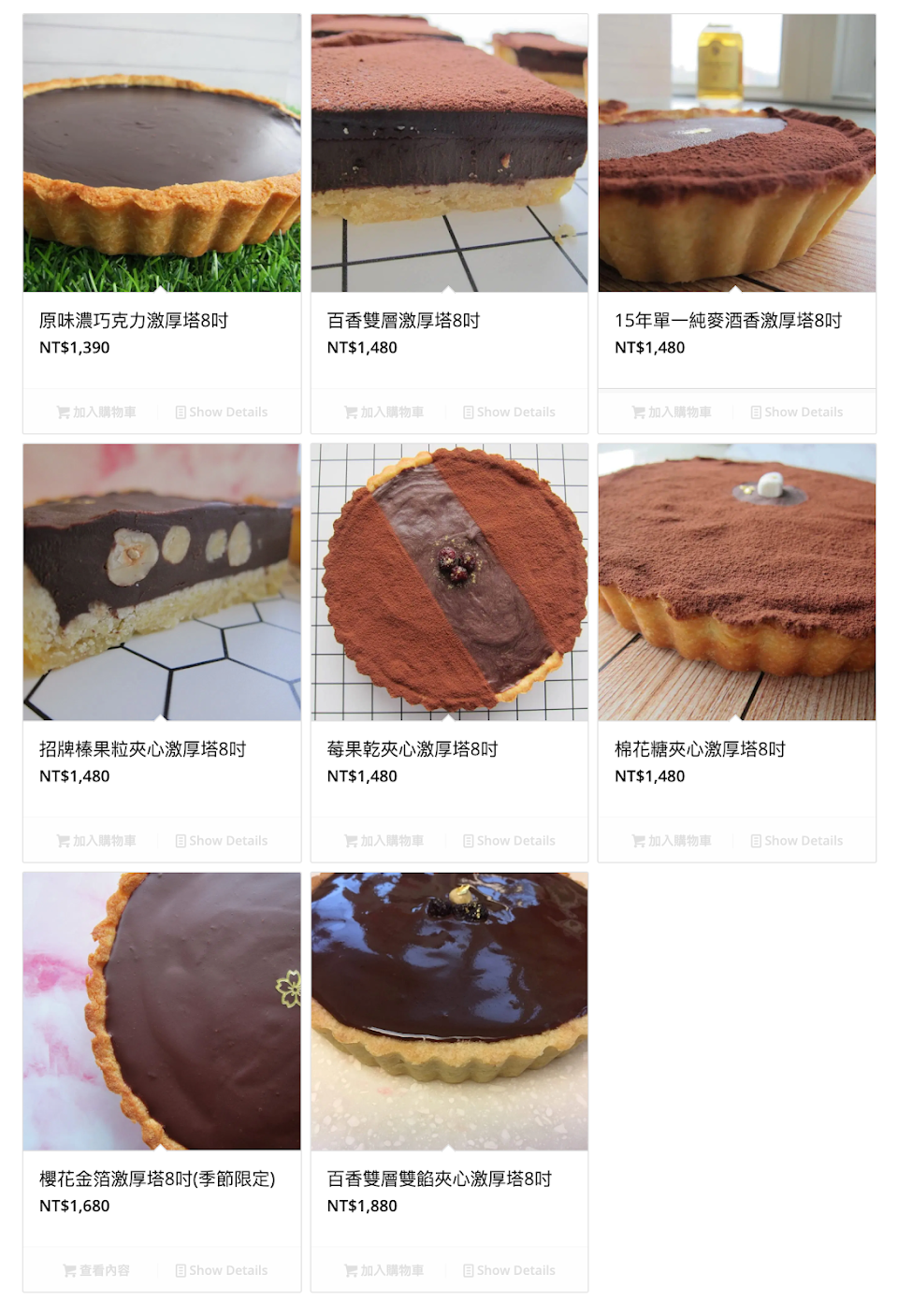
Task: Add 招牌榛果粒夾心激厚塔8吋 to cart
Action: (x=96, y=841)
